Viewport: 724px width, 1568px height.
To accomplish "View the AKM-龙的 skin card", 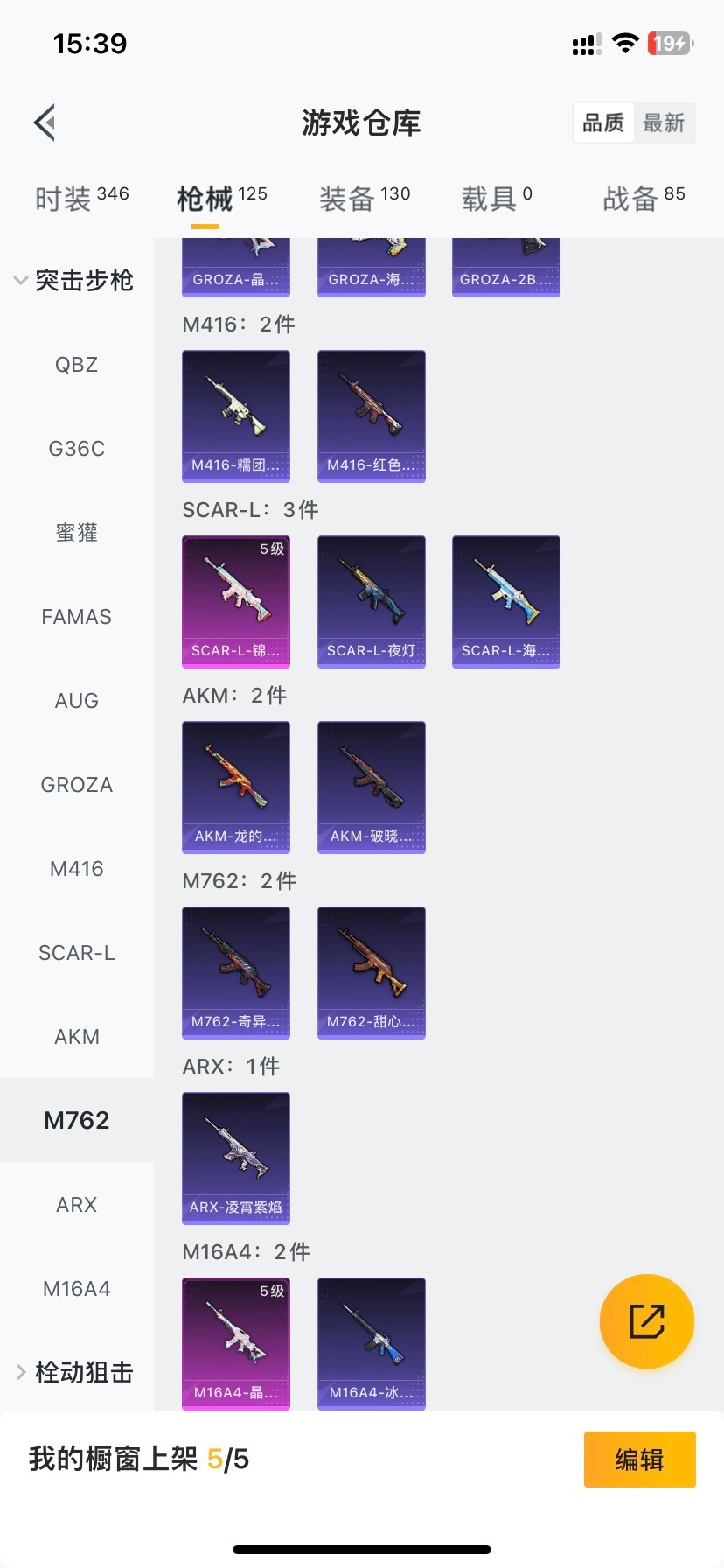I will click(x=236, y=787).
